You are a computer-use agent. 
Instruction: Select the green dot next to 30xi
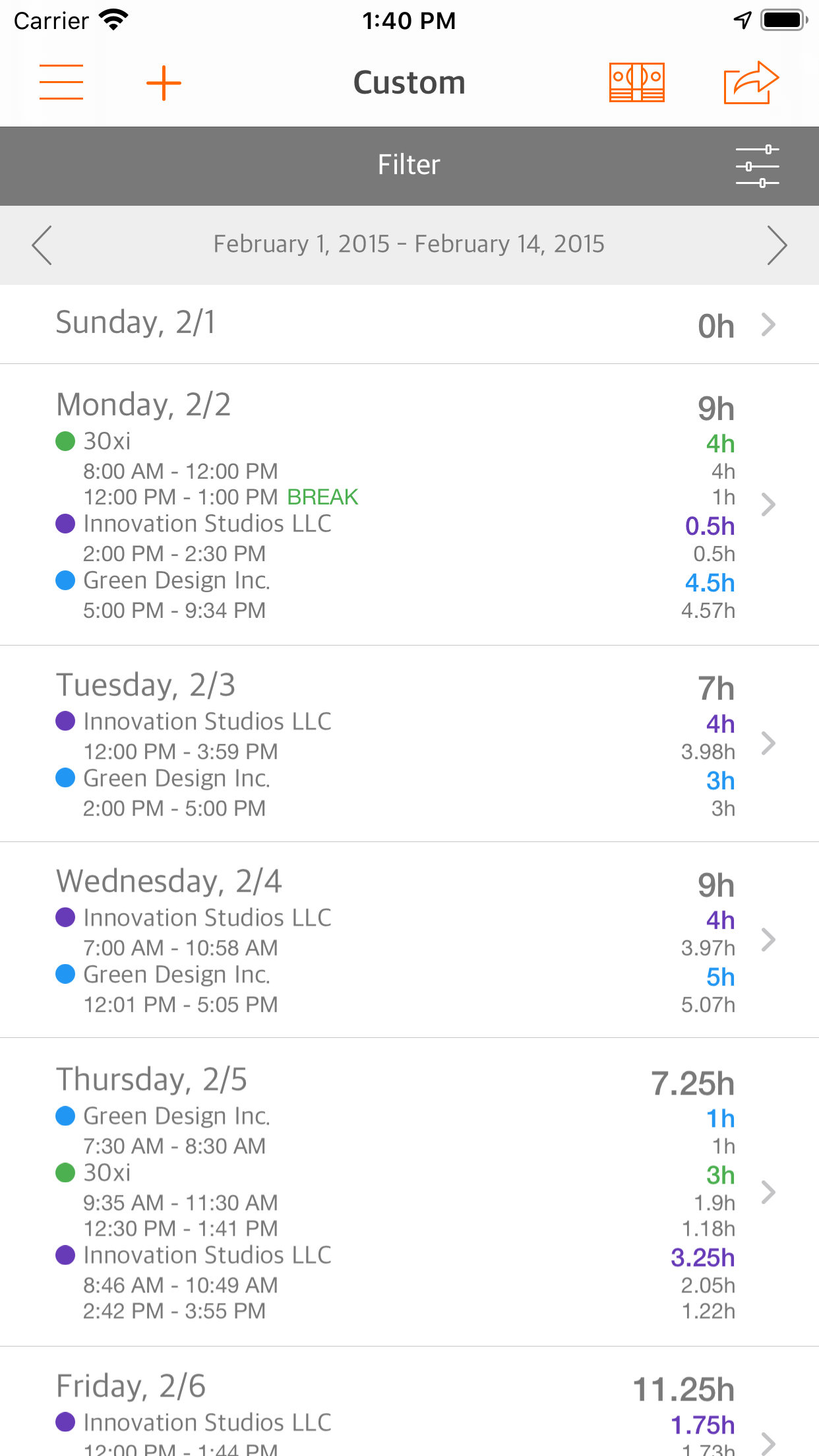tap(65, 440)
